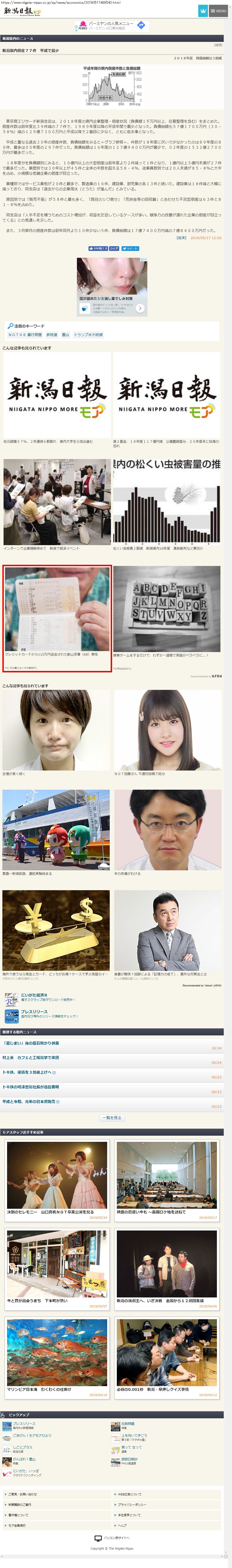This screenshot has height=1568, width=232.
Task: Open the pine beetle damage graph article
Action: [166, 505]
